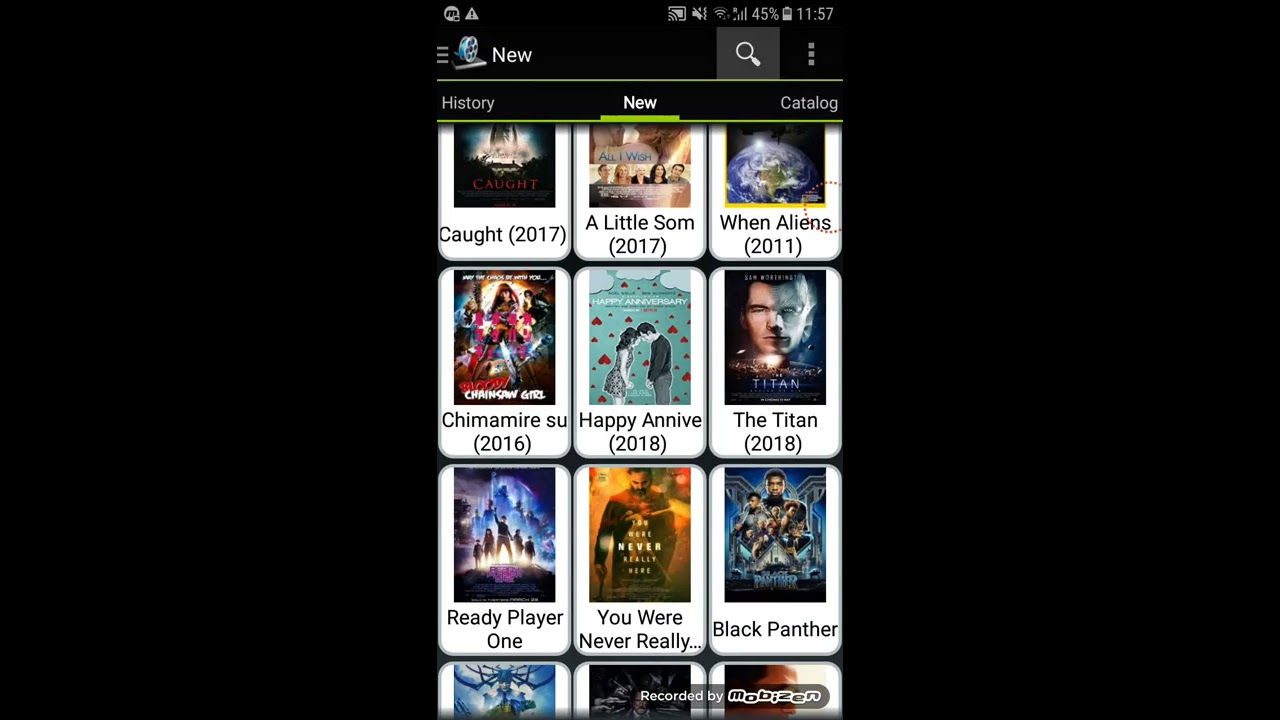Open Happy Annive (2018) movie
1280x720 pixels.
coord(640,360)
